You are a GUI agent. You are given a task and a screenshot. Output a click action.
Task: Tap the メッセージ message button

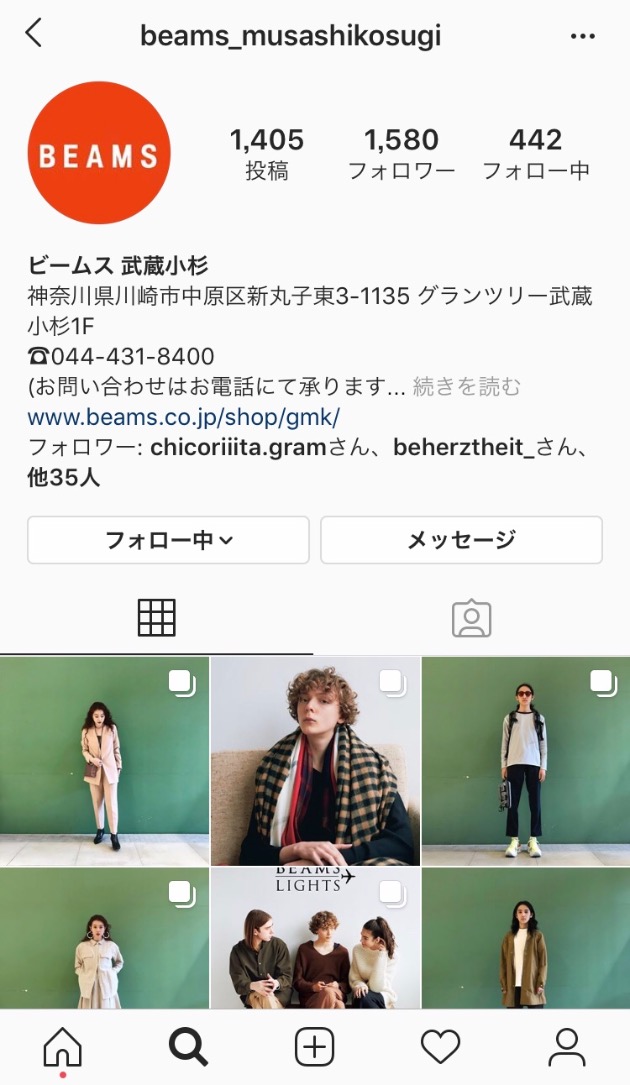tap(461, 540)
